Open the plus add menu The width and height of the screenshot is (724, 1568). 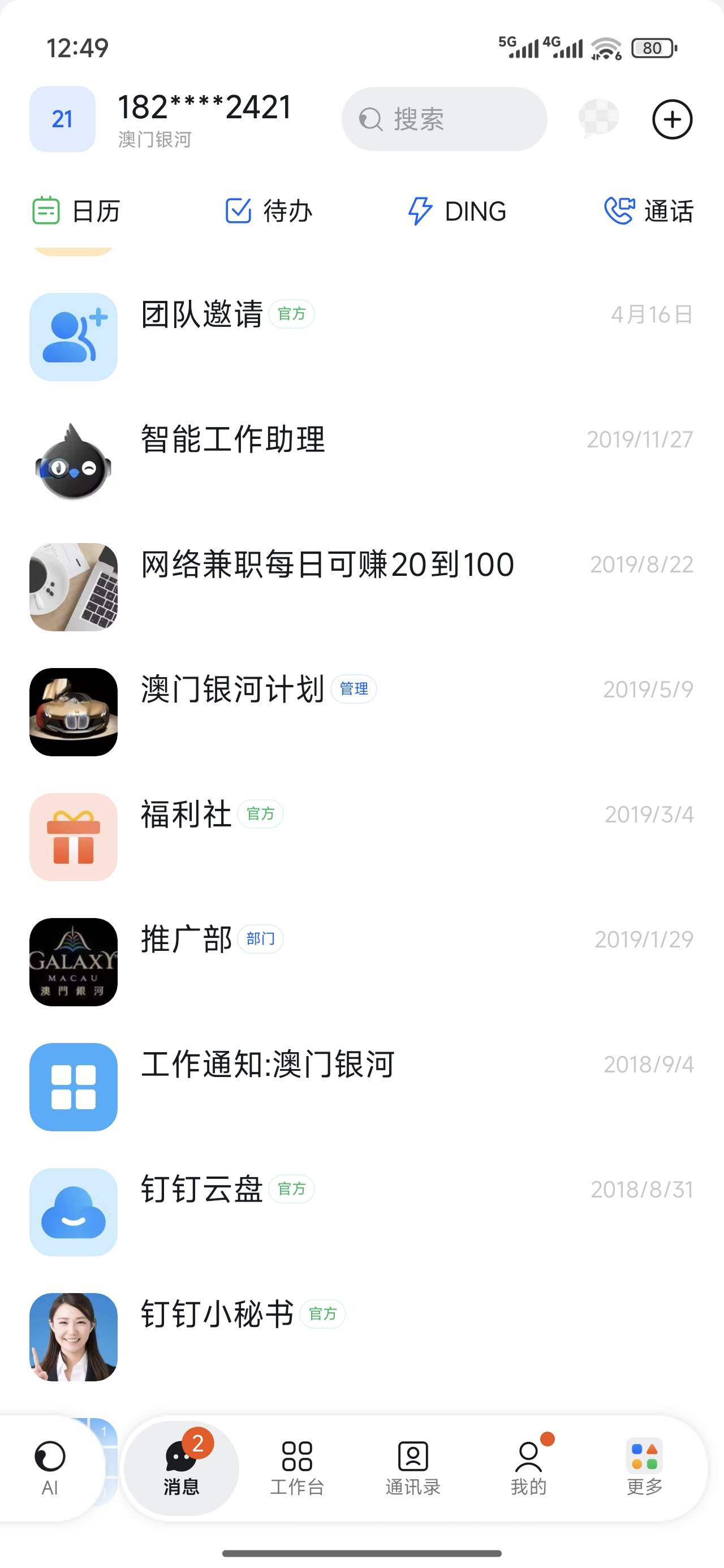click(x=671, y=119)
